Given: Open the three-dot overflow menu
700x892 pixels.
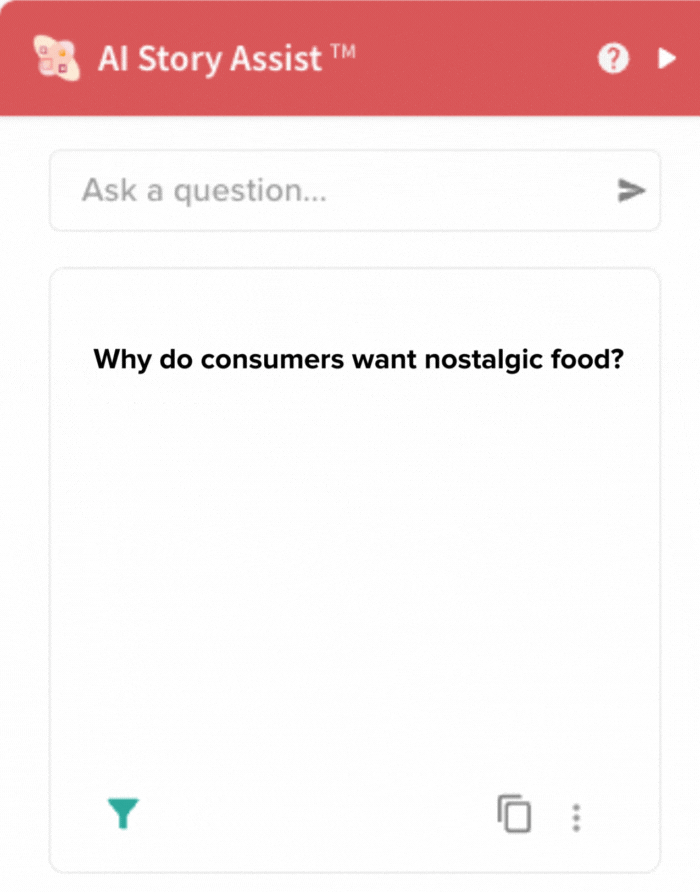Looking at the screenshot, I should [576, 817].
